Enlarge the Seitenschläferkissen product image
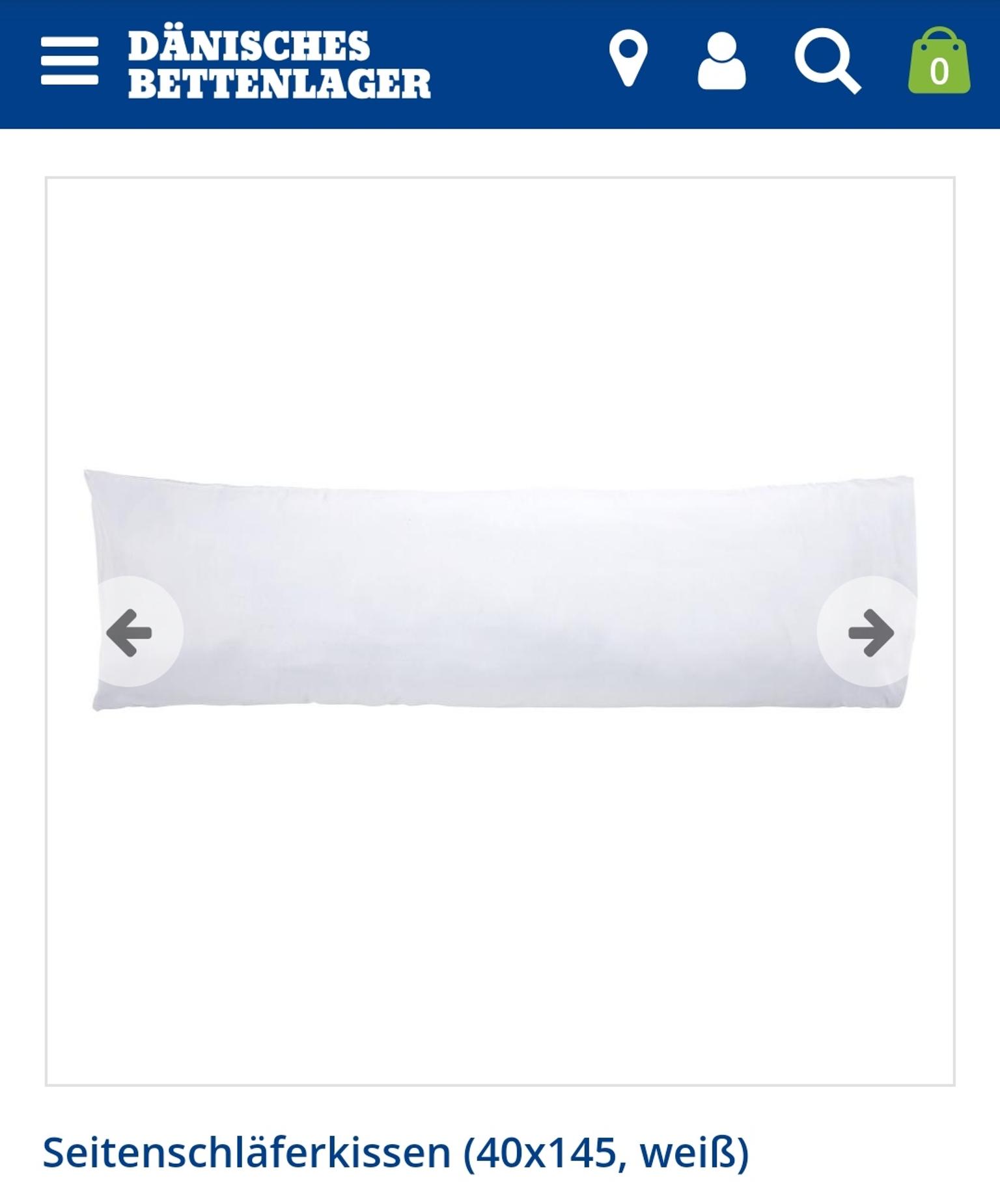 pyautogui.click(x=500, y=589)
